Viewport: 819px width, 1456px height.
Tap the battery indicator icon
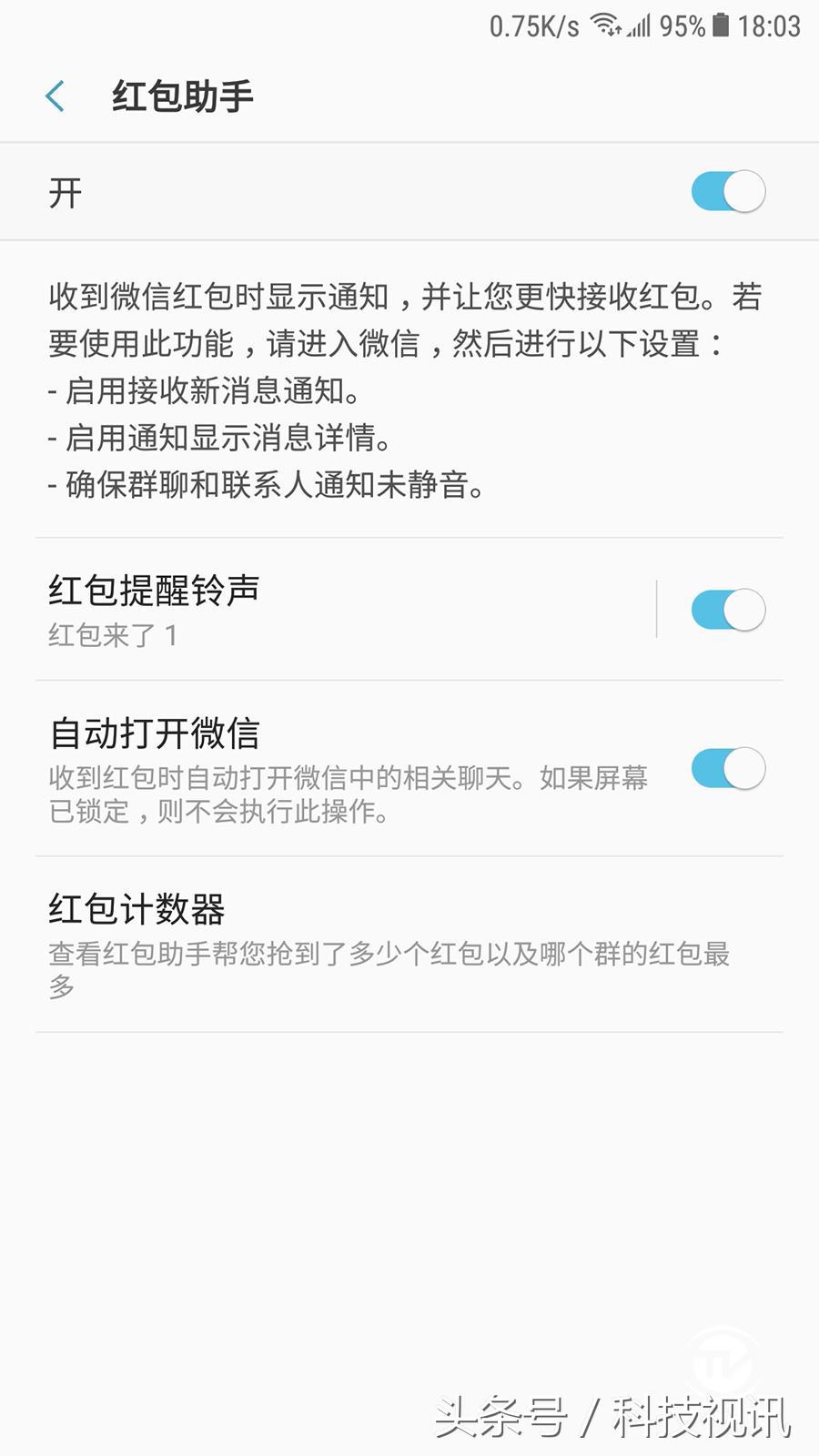[x=722, y=26]
